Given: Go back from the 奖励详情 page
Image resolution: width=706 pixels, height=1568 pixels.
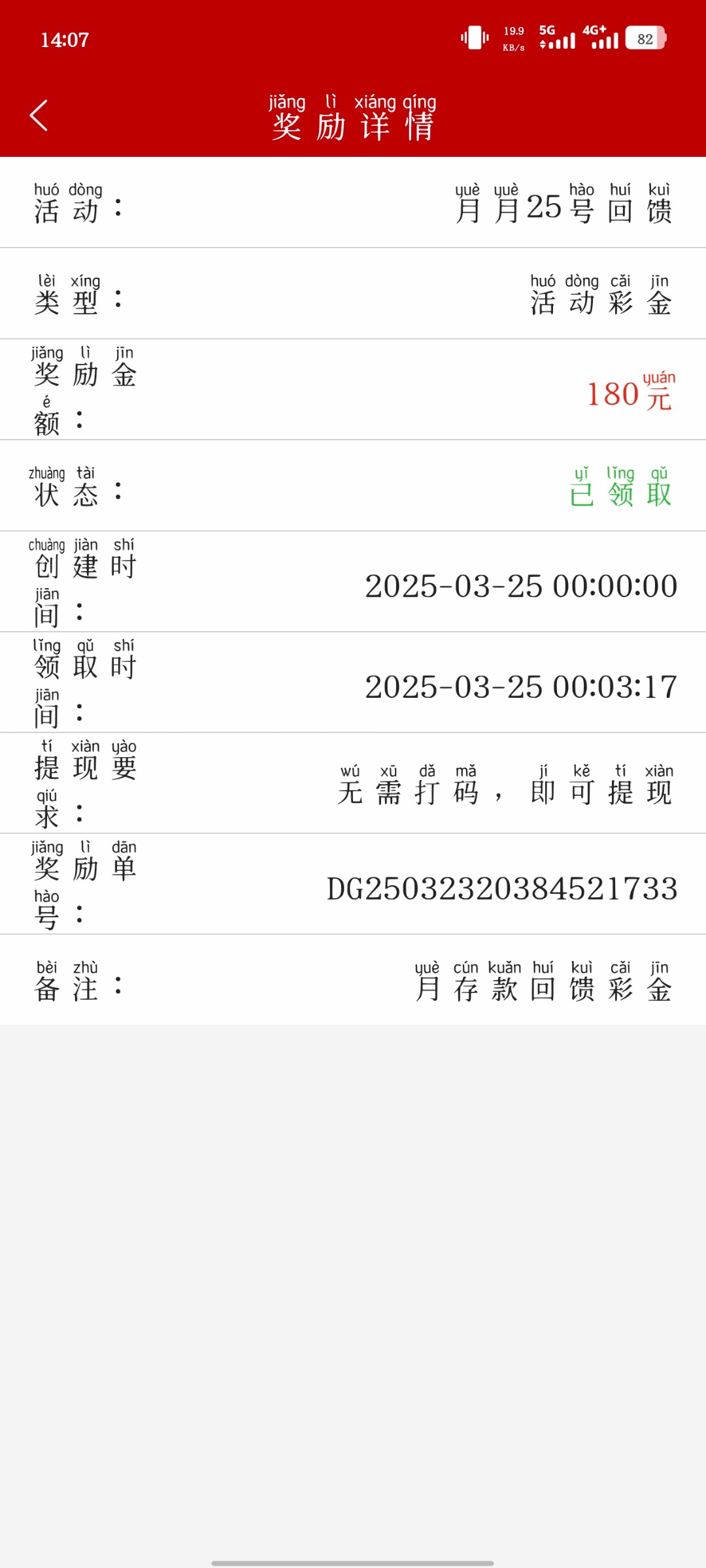Looking at the screenshot, I should click(x=39, y=116).
